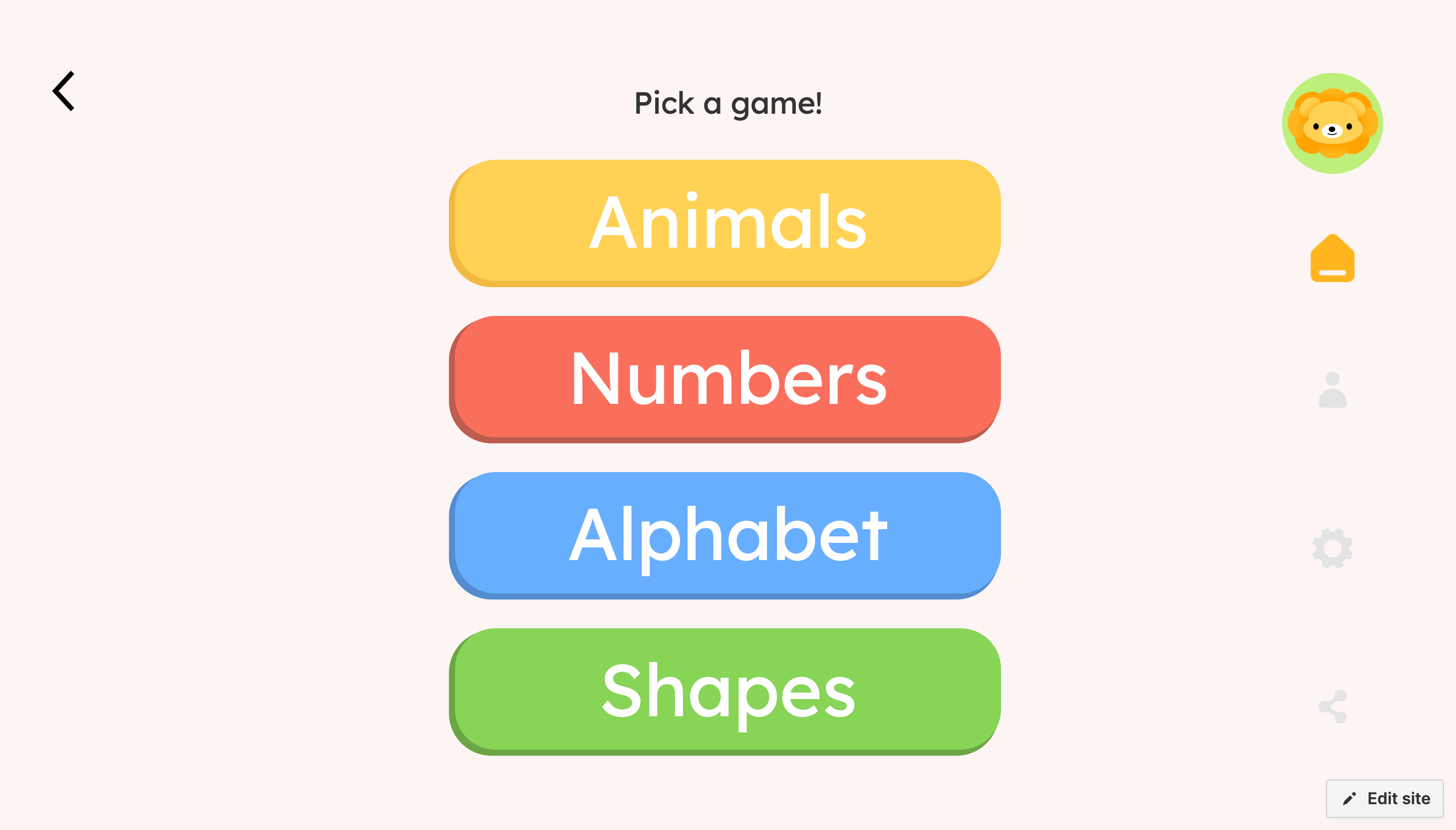Go to the home page icon
The image size is (1456, 830).
[x=1332, y=259]
